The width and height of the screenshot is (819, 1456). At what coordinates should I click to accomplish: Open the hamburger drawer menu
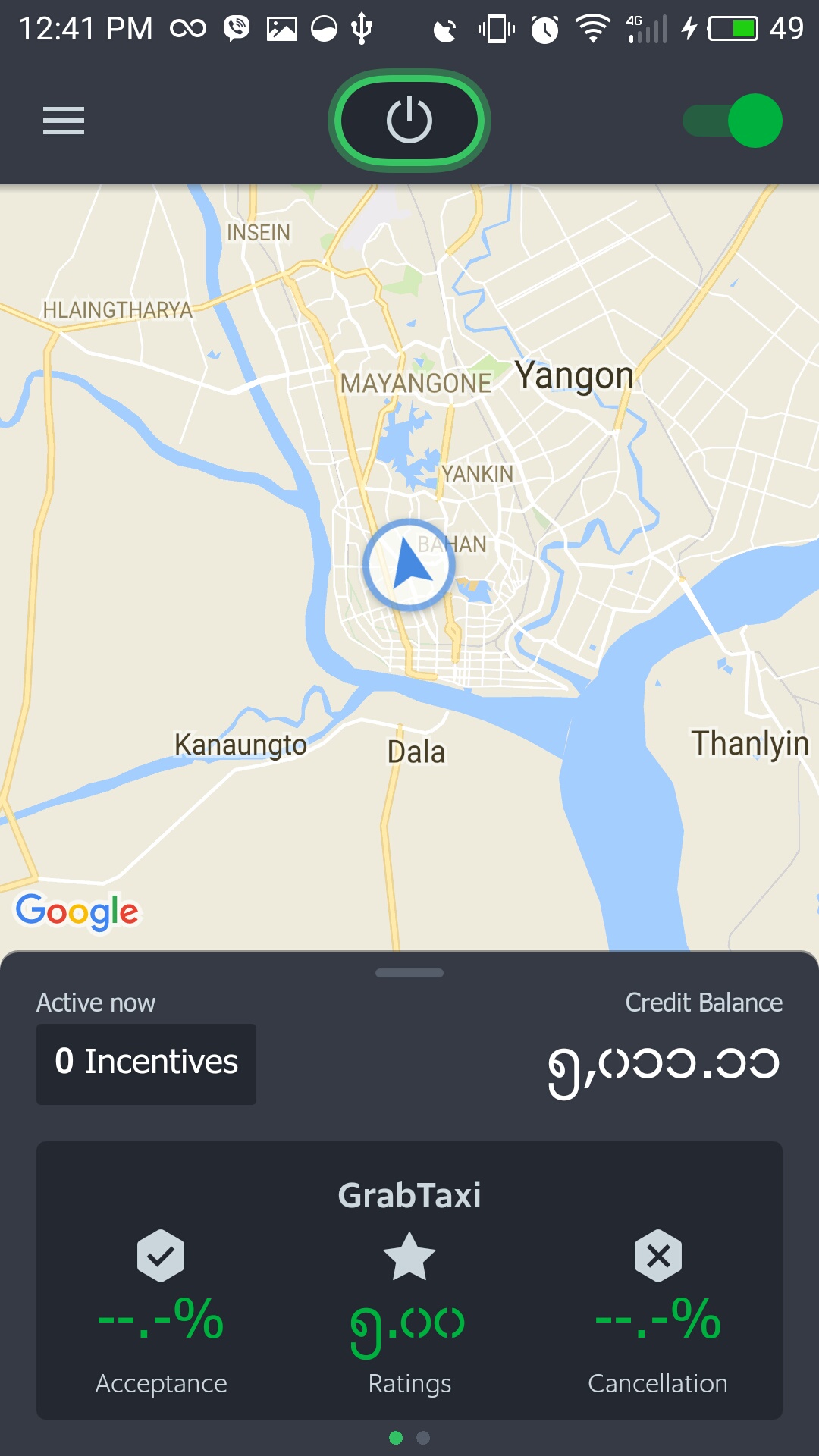[64, 121]
